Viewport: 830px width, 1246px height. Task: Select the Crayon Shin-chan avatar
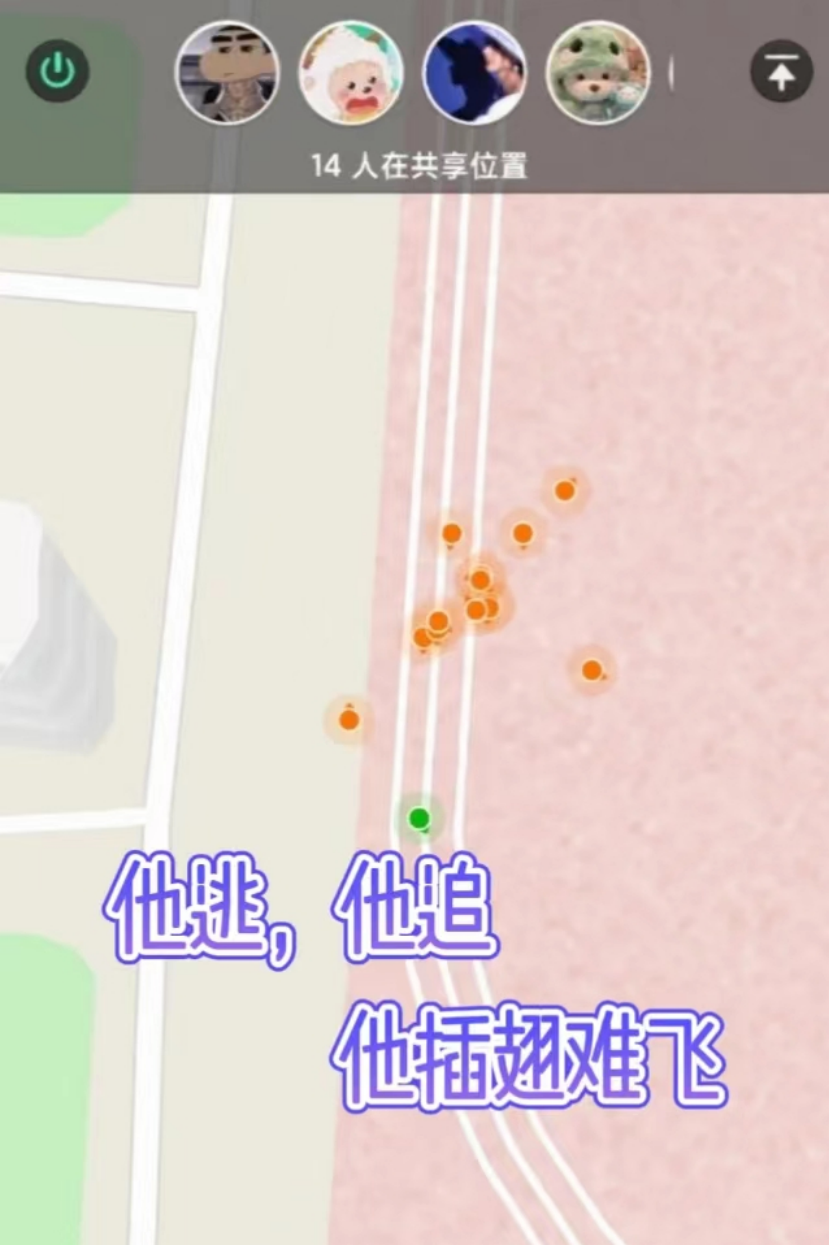228,73
